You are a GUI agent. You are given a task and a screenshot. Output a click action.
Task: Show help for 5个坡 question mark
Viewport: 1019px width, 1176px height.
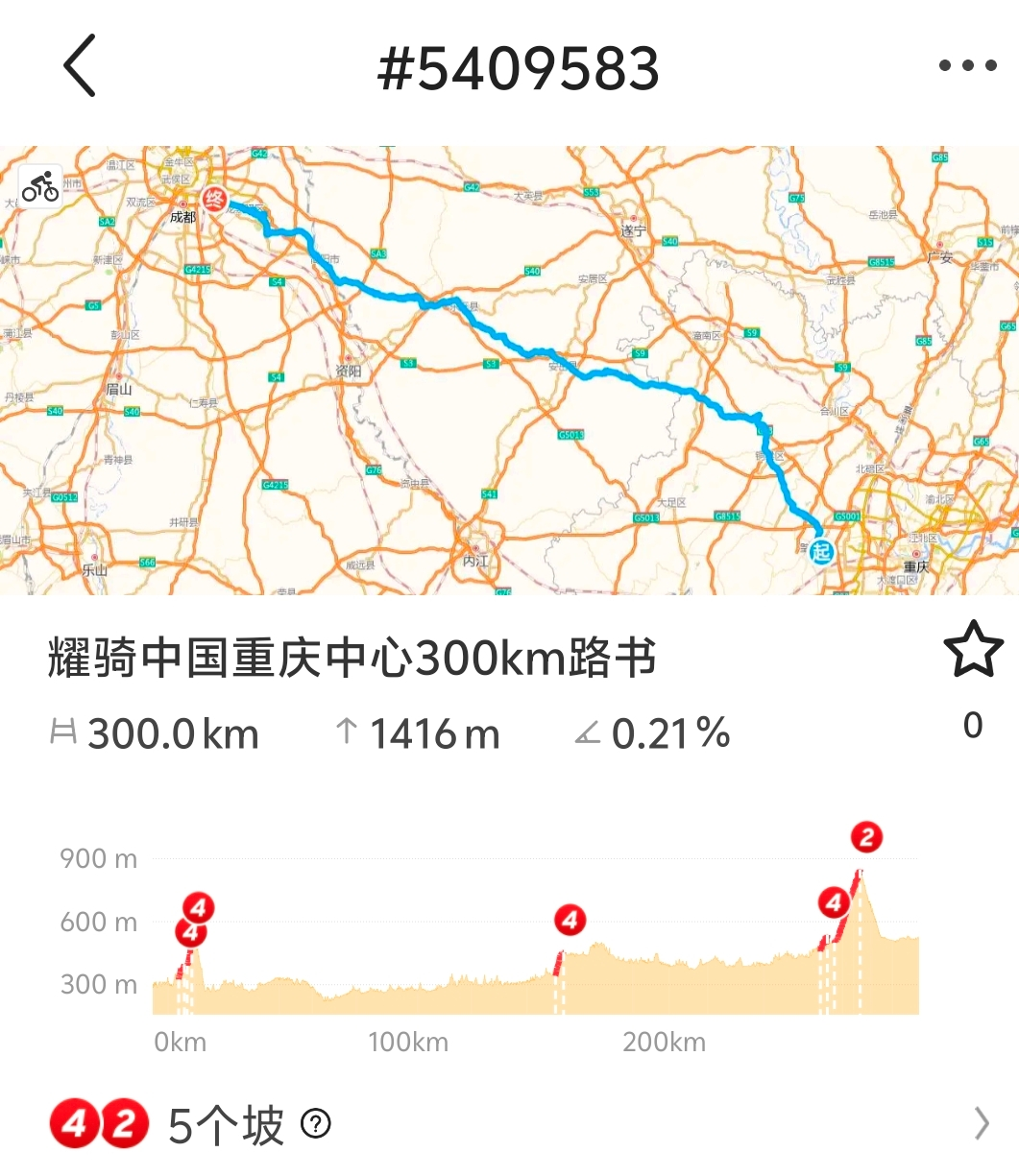click(x=316, y=1123)
